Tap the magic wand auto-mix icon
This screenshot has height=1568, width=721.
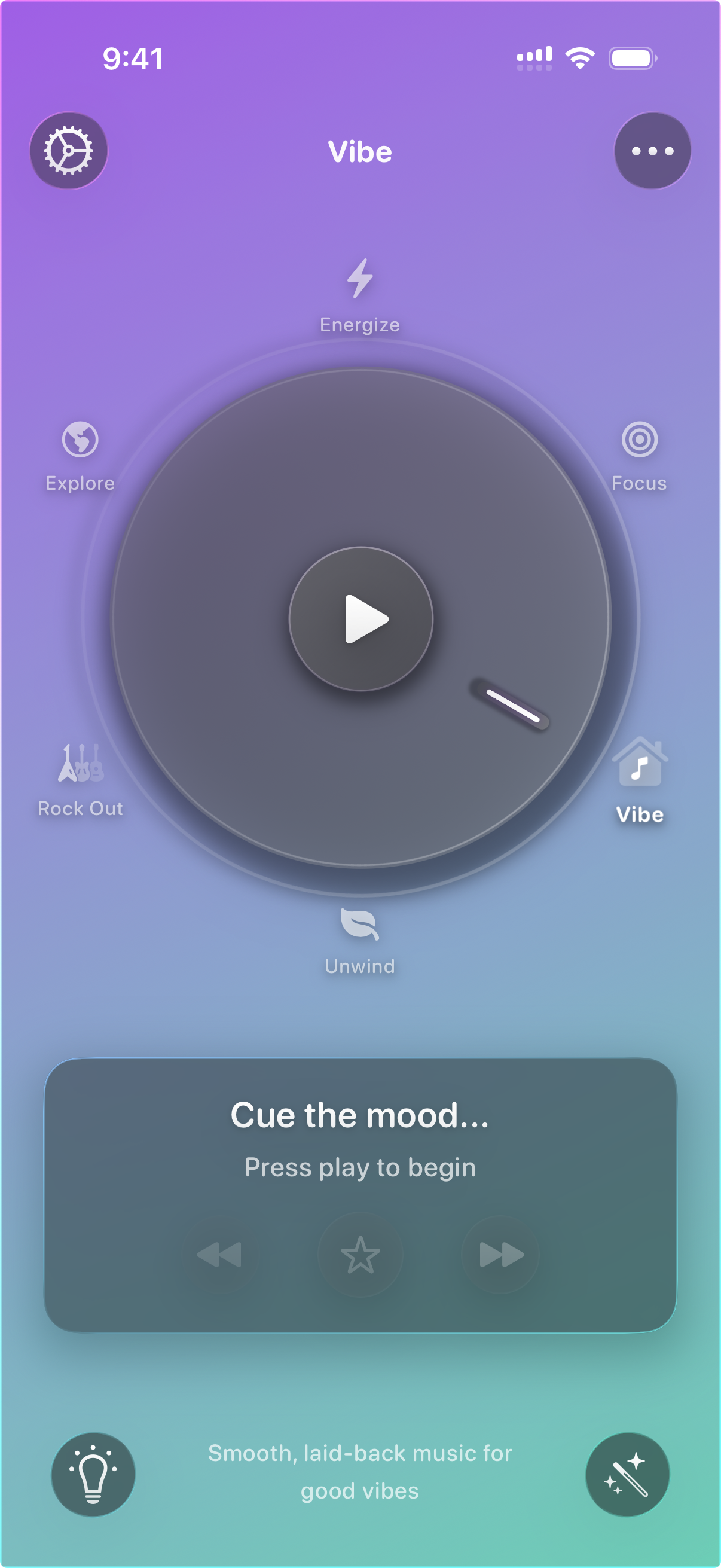coord(628,1473)
